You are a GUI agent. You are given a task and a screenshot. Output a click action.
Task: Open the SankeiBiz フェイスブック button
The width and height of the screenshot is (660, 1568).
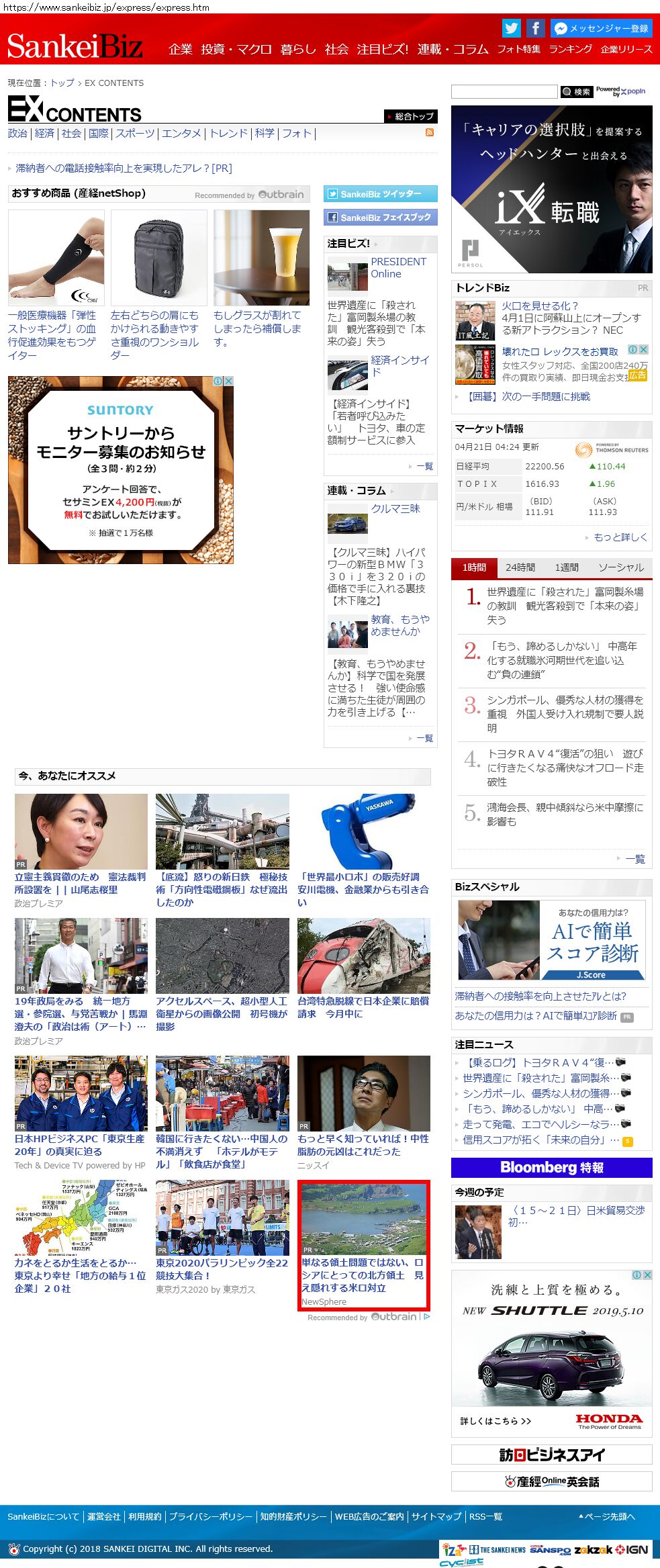[x=380, y=218]
